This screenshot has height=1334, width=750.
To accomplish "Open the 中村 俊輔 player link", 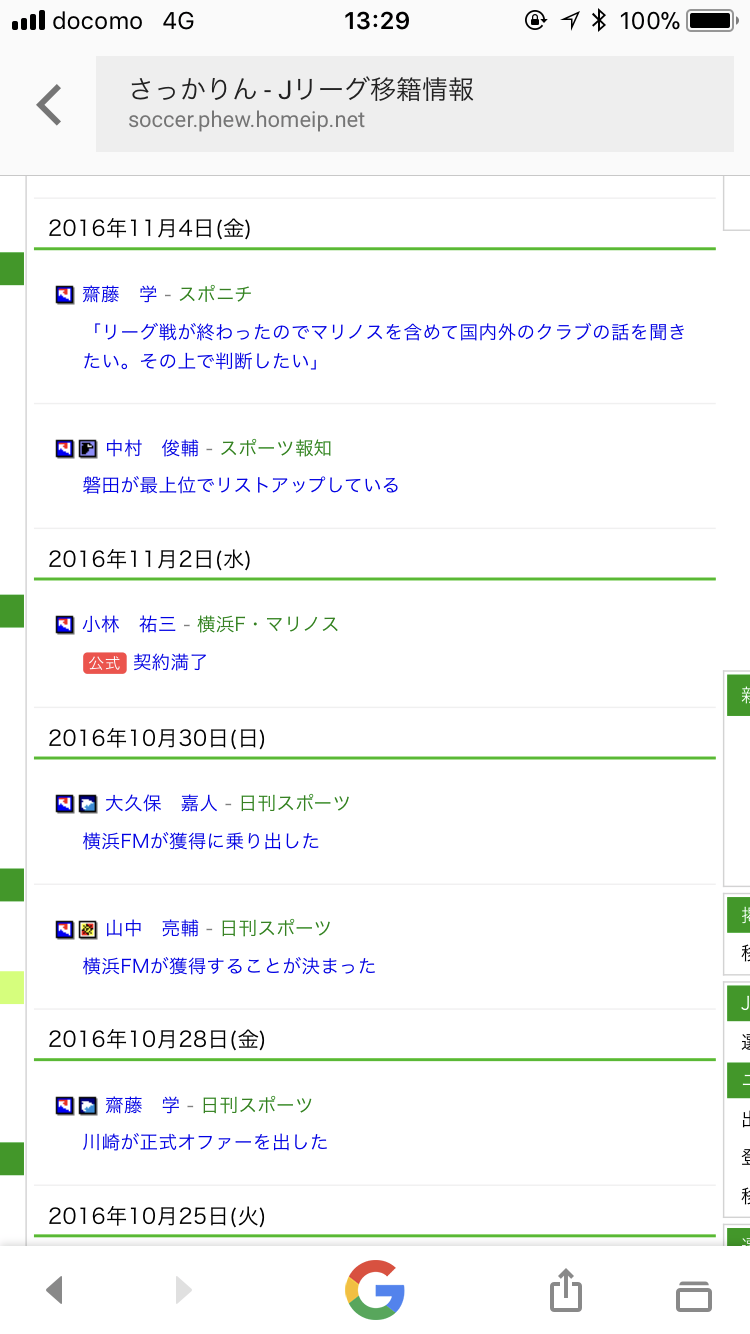I will 153,448.
